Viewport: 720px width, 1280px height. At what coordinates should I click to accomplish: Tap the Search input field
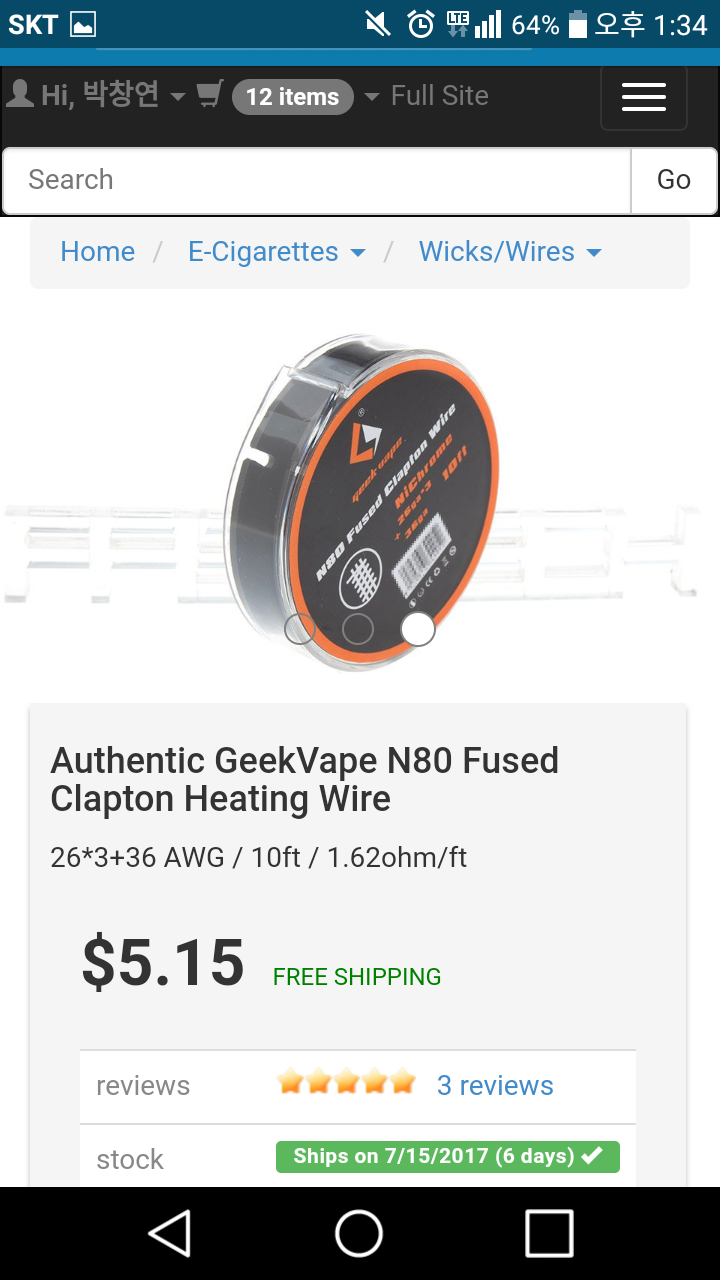point(316,180)
